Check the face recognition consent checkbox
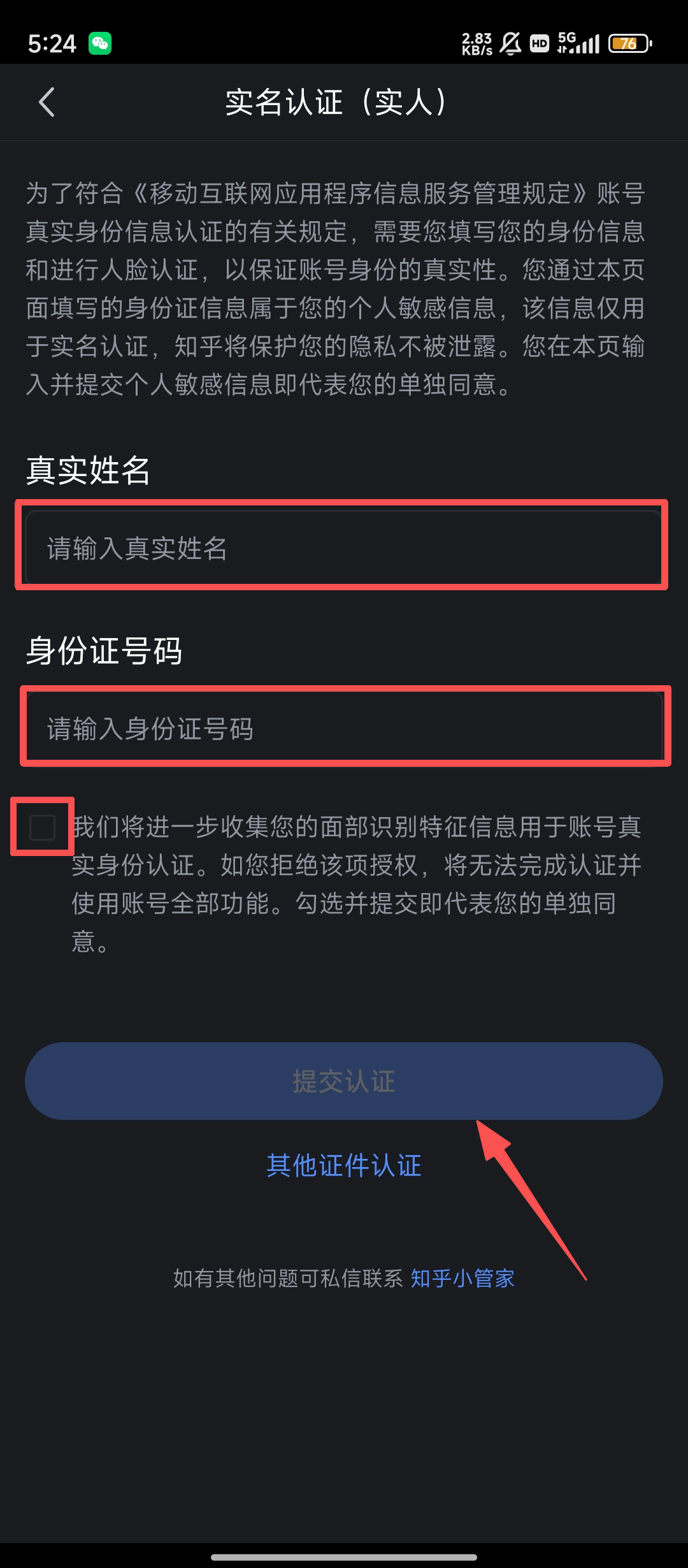The width and height of the screenshot is (688, 1568). pyautogui.click(x=43, y=827)
